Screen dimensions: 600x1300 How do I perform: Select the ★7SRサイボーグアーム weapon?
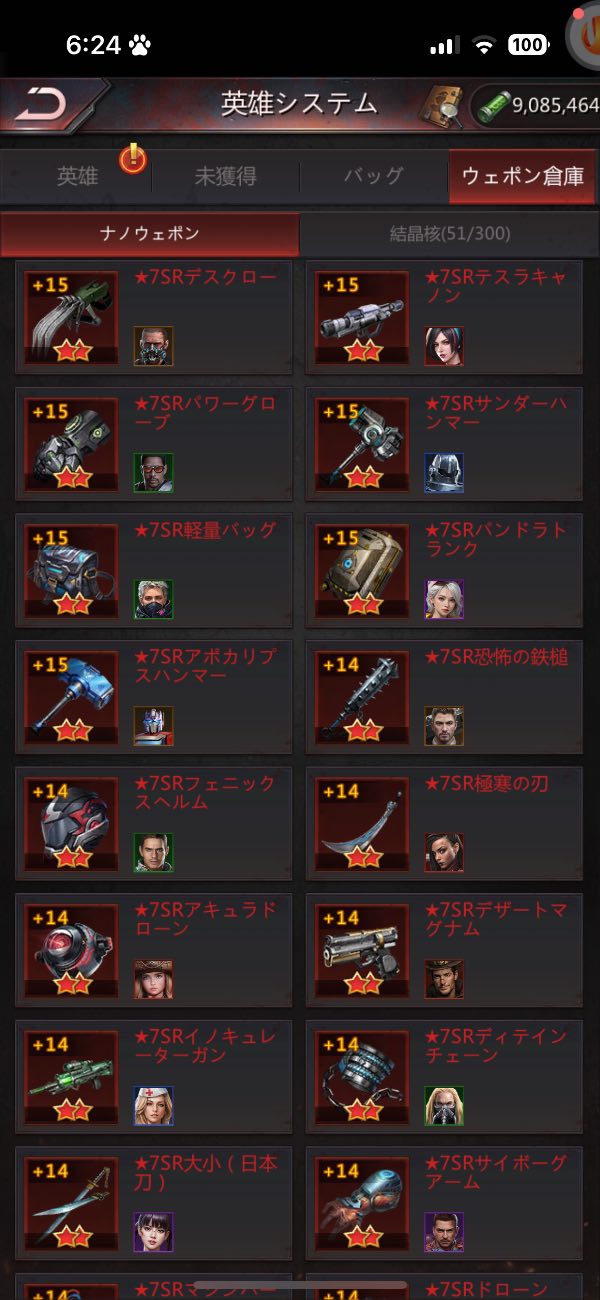444,1203
